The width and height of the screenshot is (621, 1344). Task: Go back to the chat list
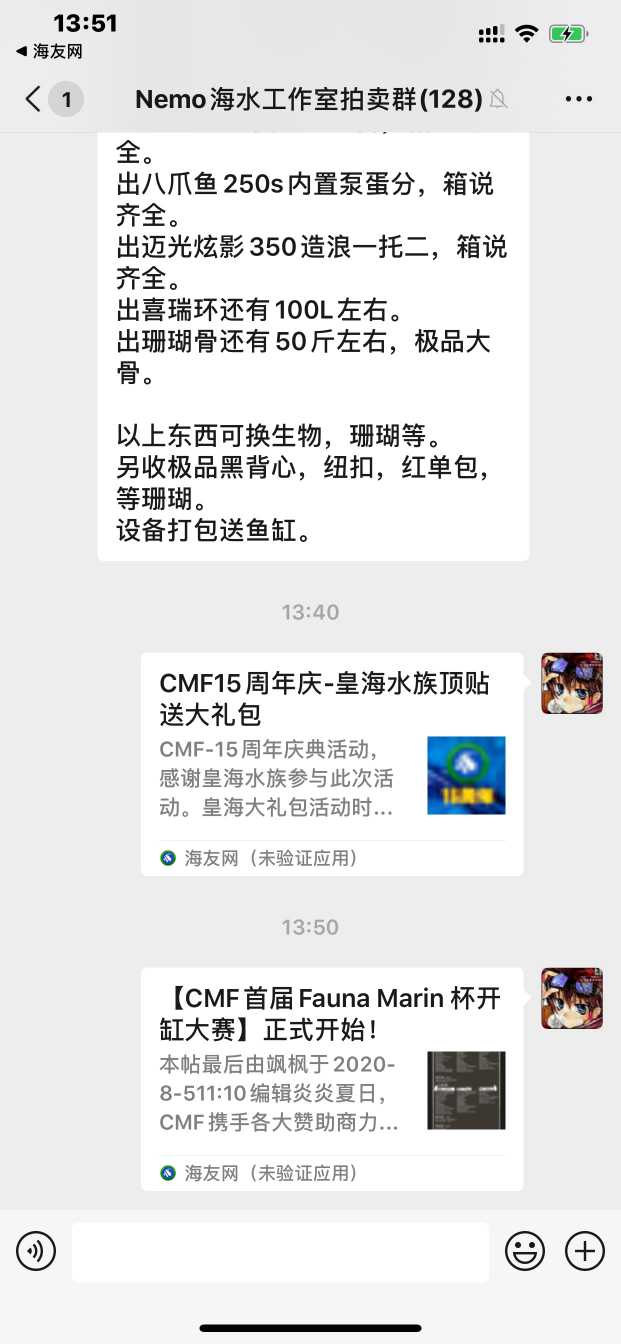[35, 99]
